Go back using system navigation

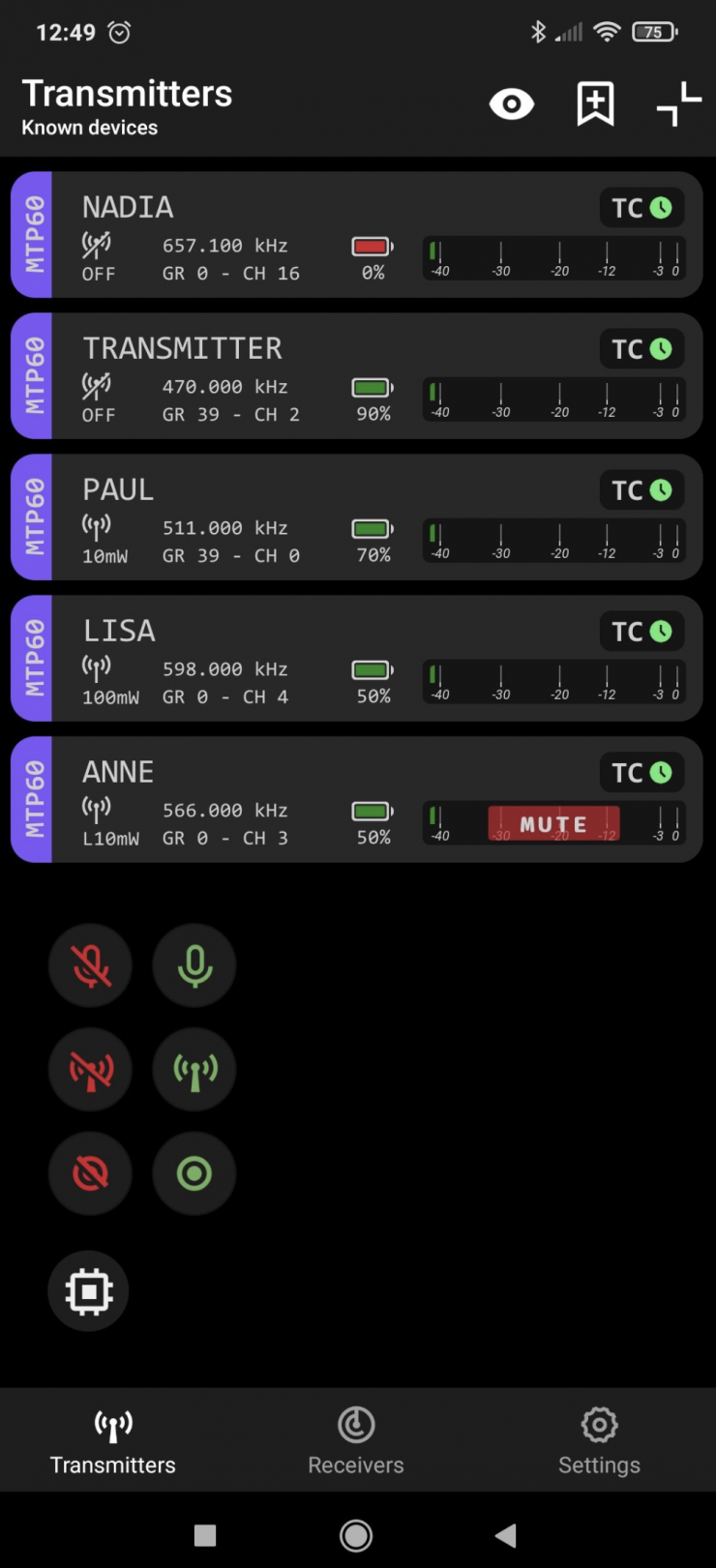(x=505, y=1535)
